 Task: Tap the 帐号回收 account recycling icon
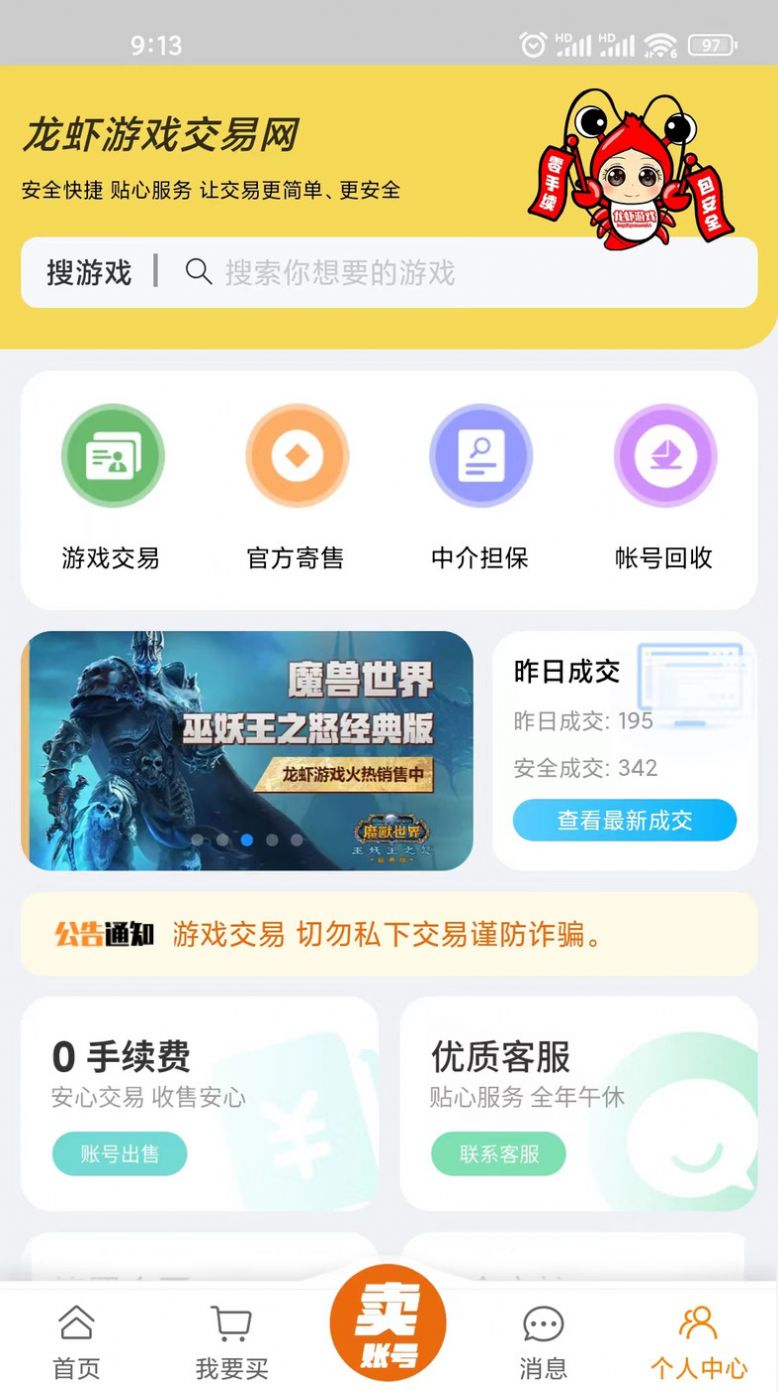(x=665, y=455)
